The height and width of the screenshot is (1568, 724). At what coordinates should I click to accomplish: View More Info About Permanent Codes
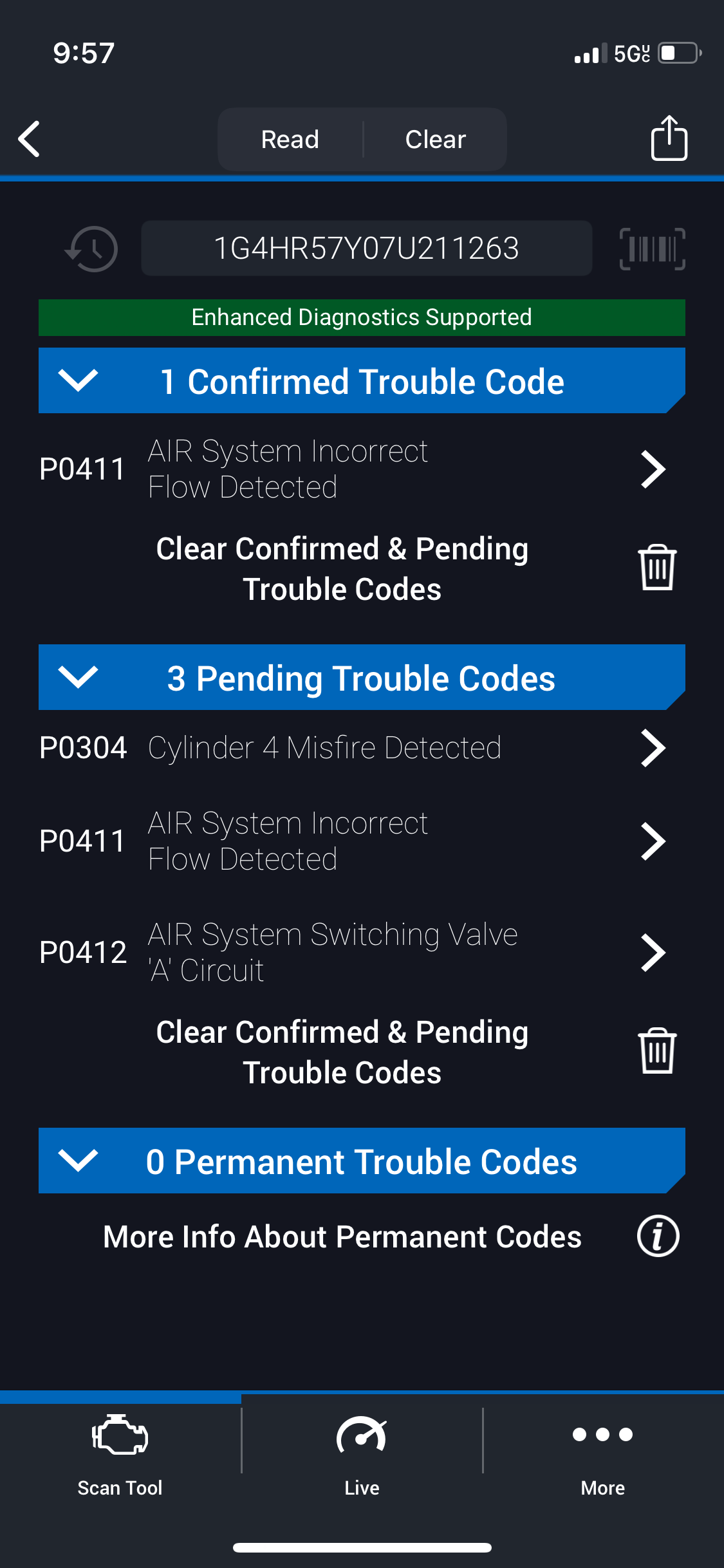click(x=658, y=1237)
